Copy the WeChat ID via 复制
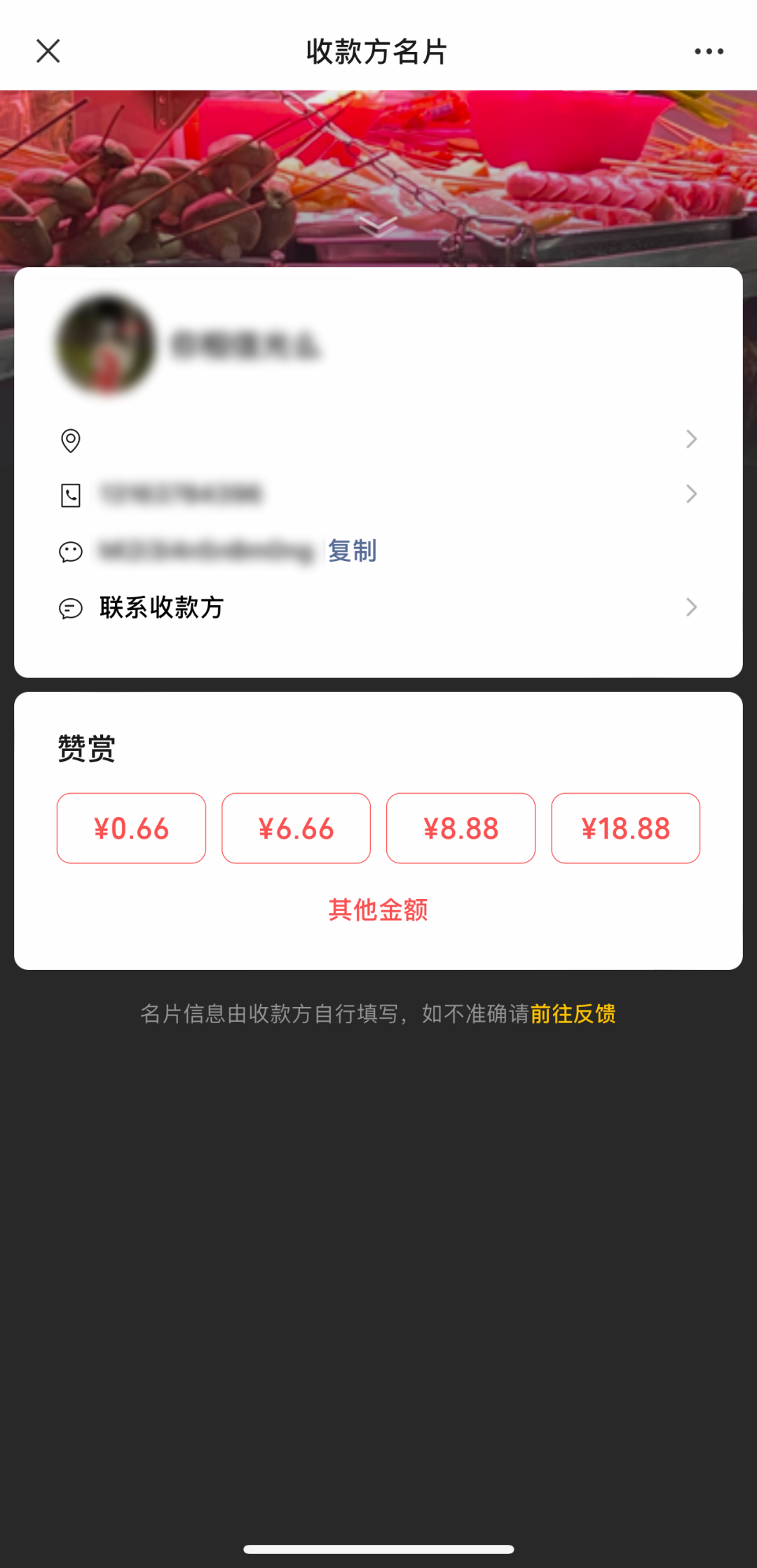Viewport: 757px width, 1568px height. point(352,551)
